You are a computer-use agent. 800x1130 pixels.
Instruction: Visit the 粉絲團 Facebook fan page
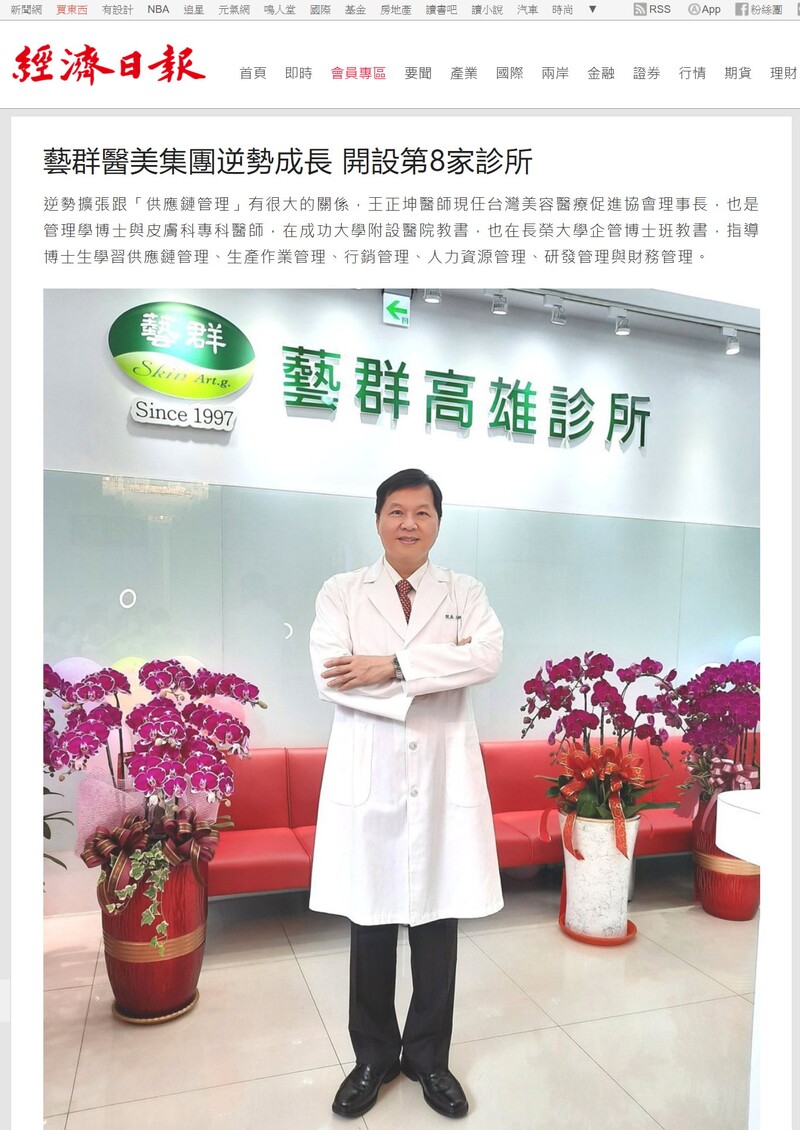pos(759,9)
